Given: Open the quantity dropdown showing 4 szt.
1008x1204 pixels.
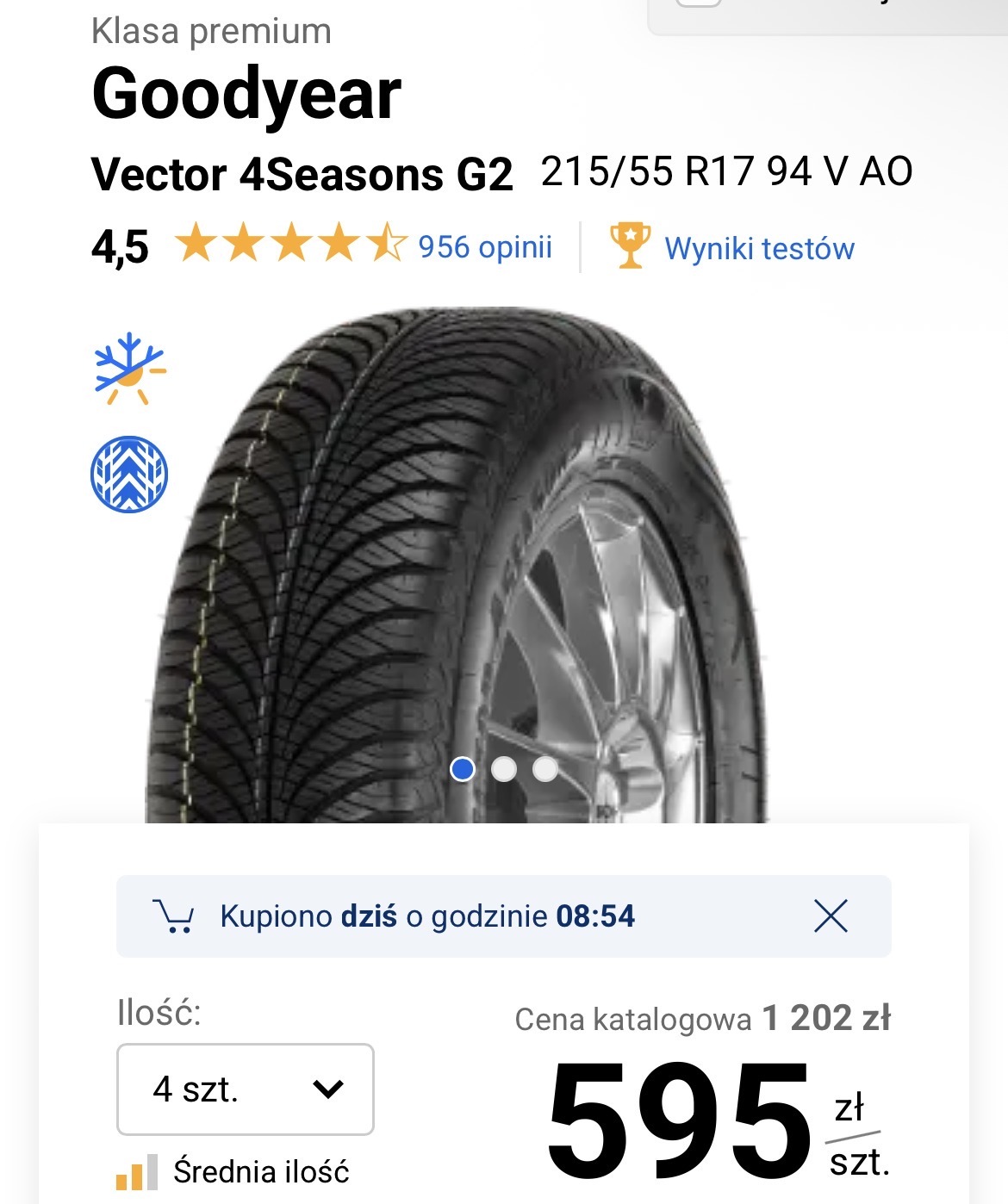Looking at the screenshot, I should [246, 1089].
